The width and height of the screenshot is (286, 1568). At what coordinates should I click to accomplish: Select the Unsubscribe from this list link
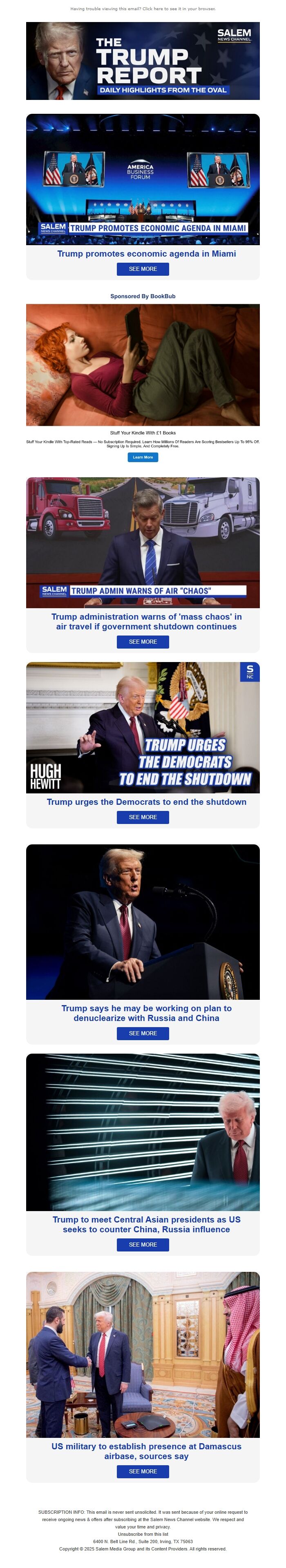pos(143,1534)
